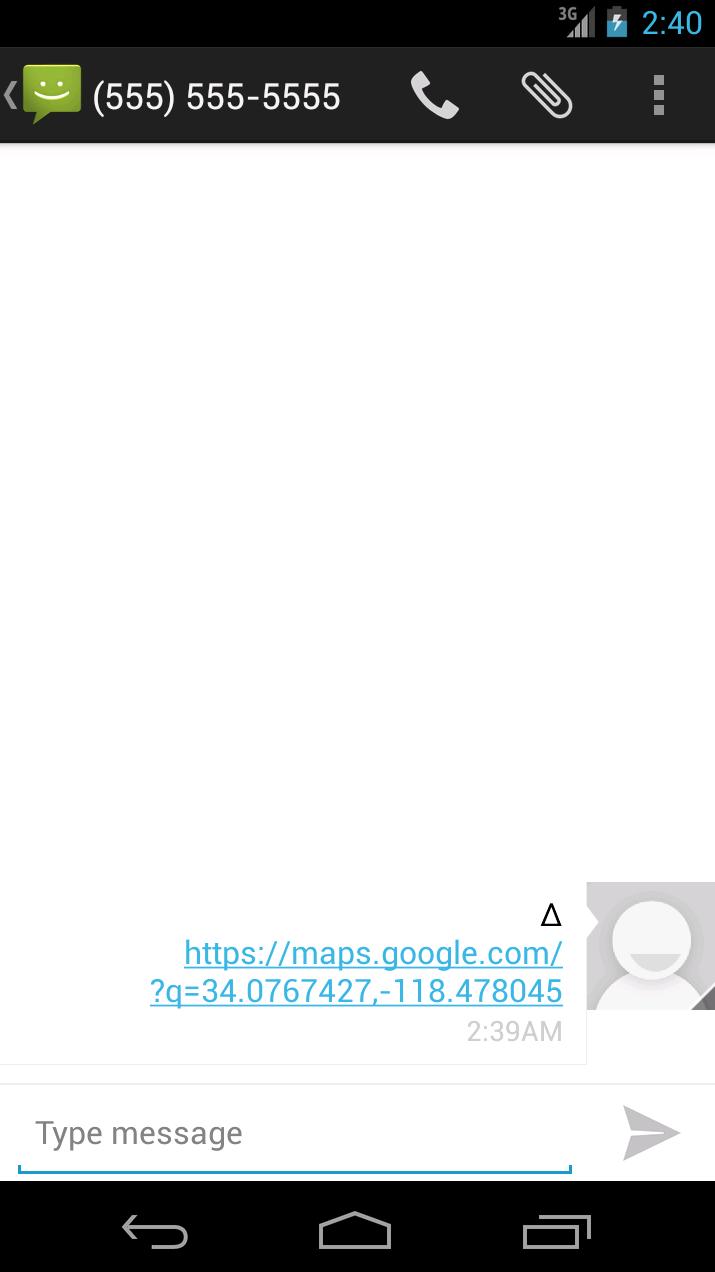The height and width of the screenshot is (1272, 715).
Task: Attach a file with the paperclip icon
Action: click(x=547, y=96)
